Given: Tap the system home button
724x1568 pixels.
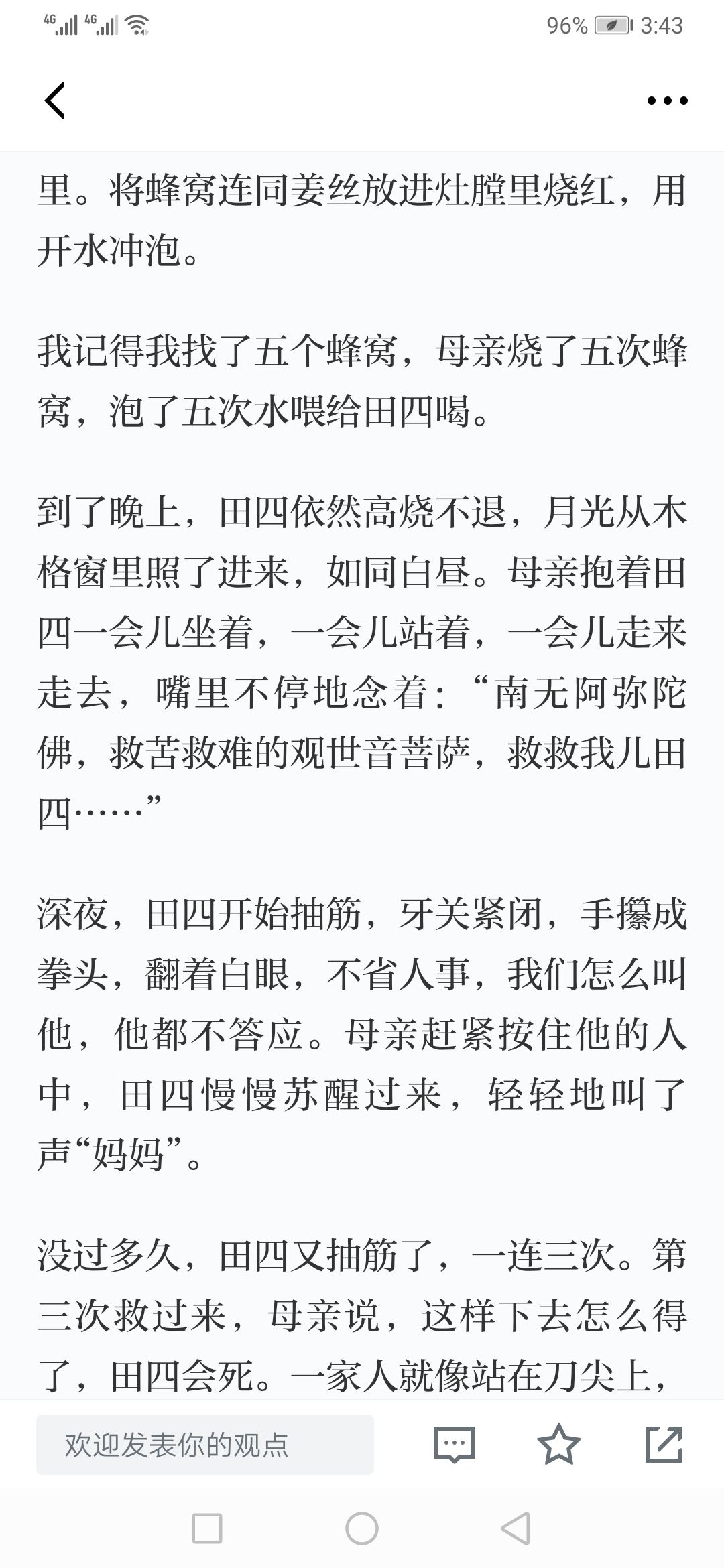Looking at the screenshot, I should click(x=362, y=1529).
